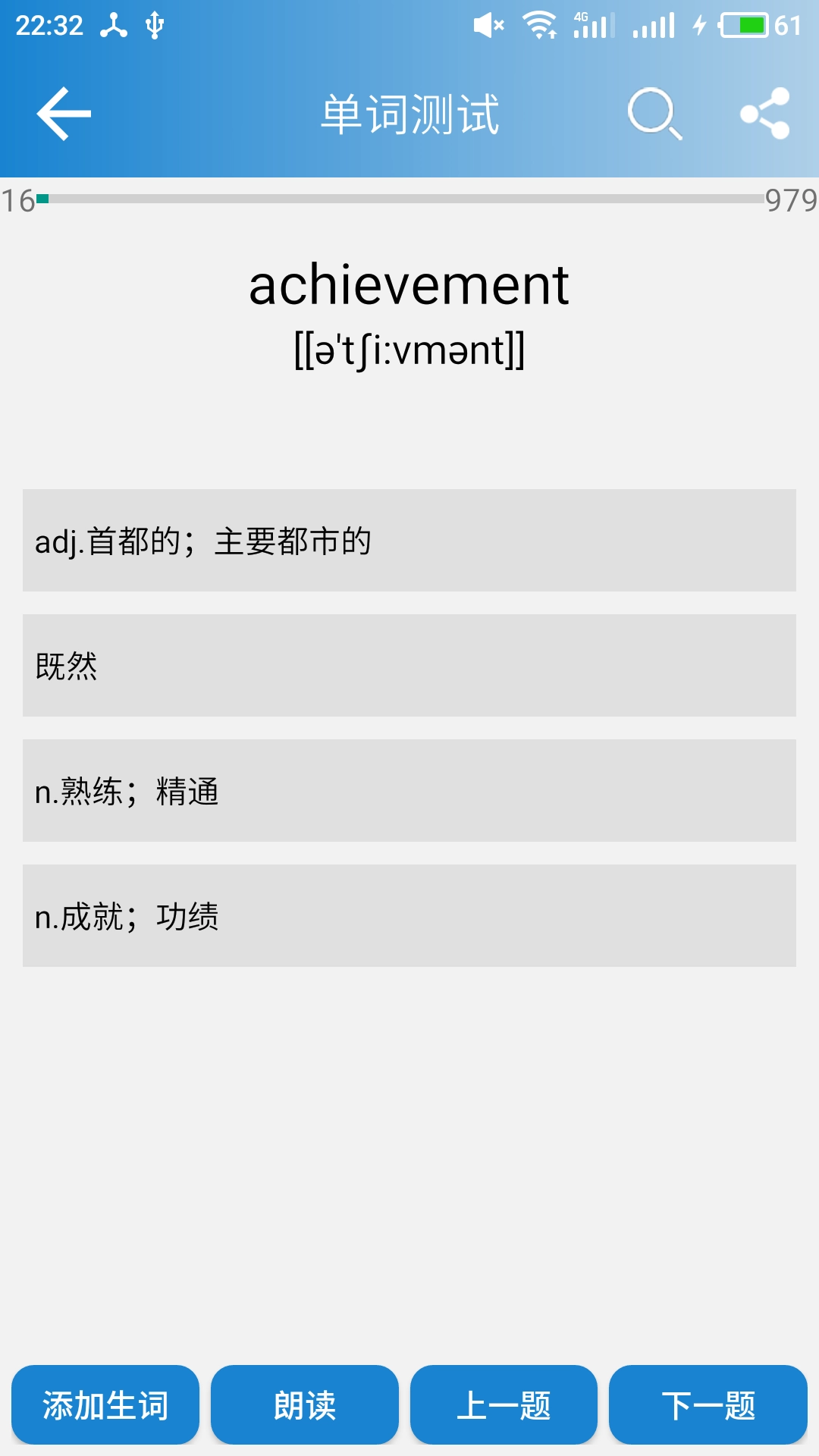This screenshot has height=1456, width=819.
Task: Select answer option 'n.成就；功绩'
Action: point(409,917)
